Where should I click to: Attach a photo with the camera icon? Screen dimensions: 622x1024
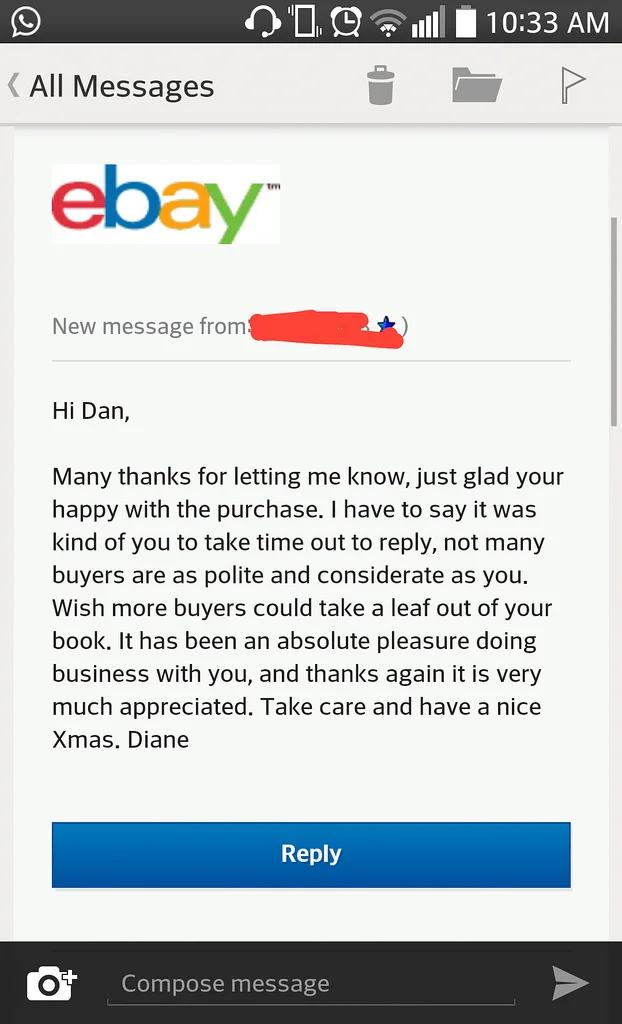coord(51,984)
